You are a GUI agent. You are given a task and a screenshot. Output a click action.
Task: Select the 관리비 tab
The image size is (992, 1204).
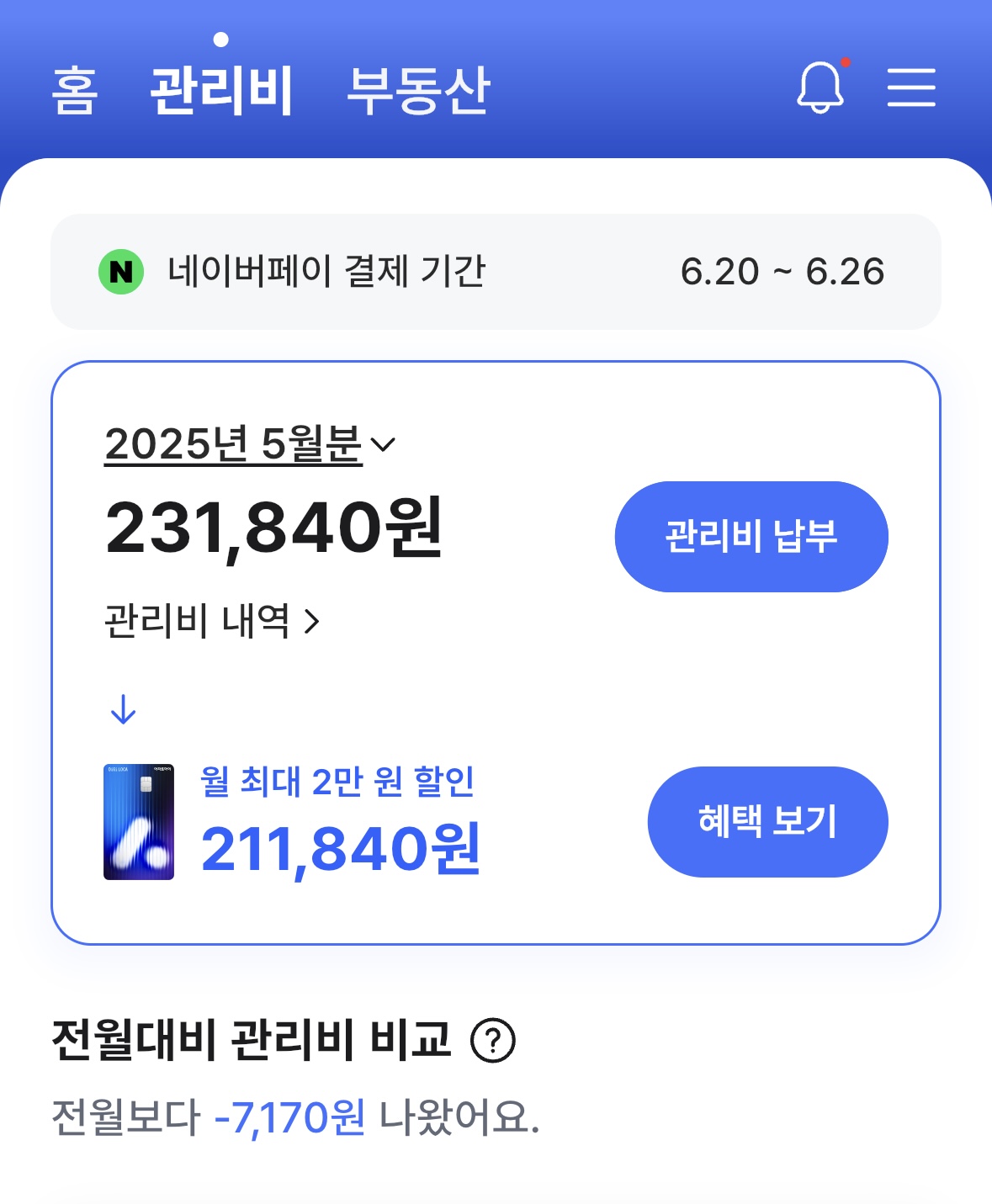[x=221, y=90]
